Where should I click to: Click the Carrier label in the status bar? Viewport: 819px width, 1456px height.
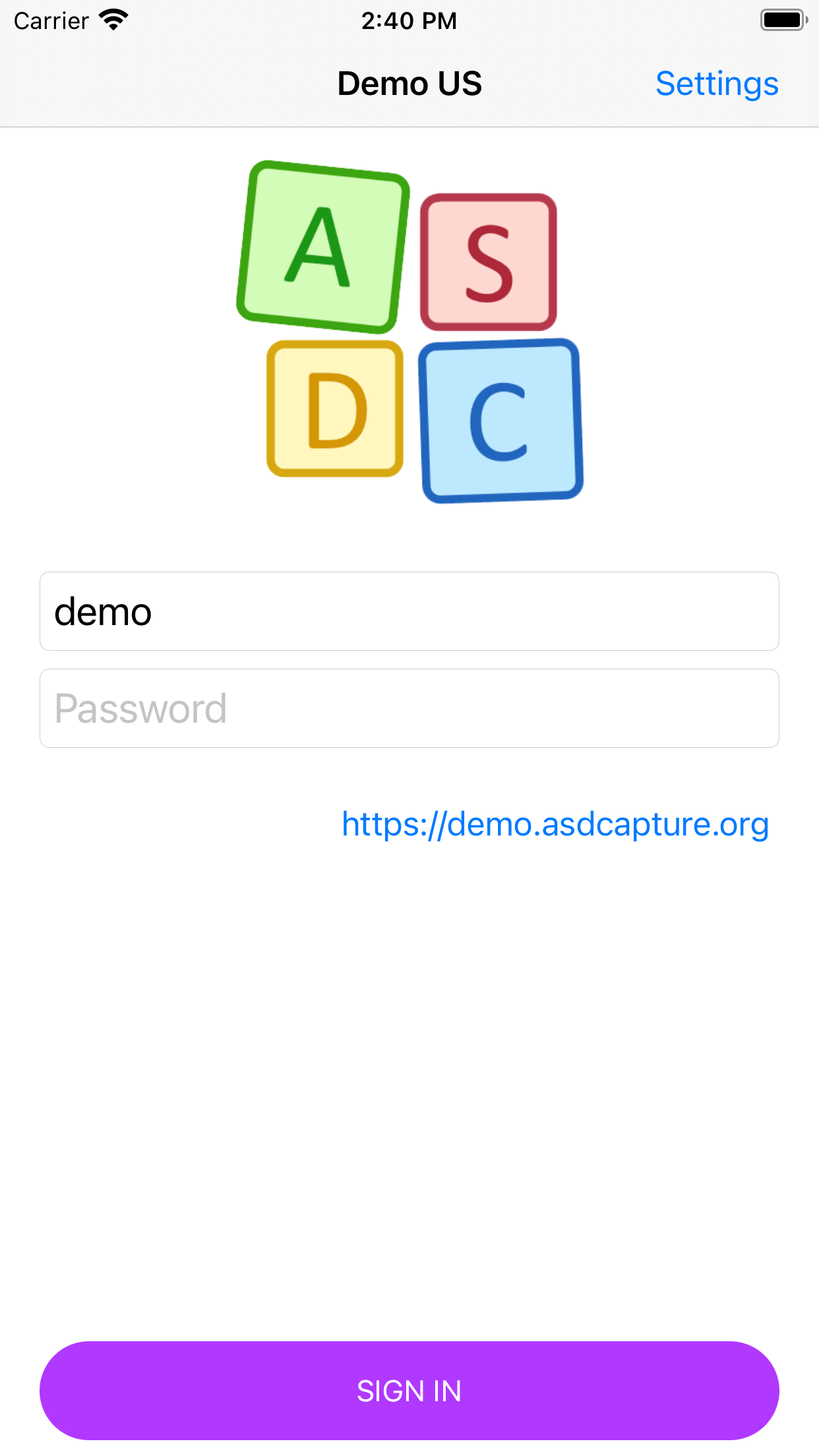(x=51, y=20)
